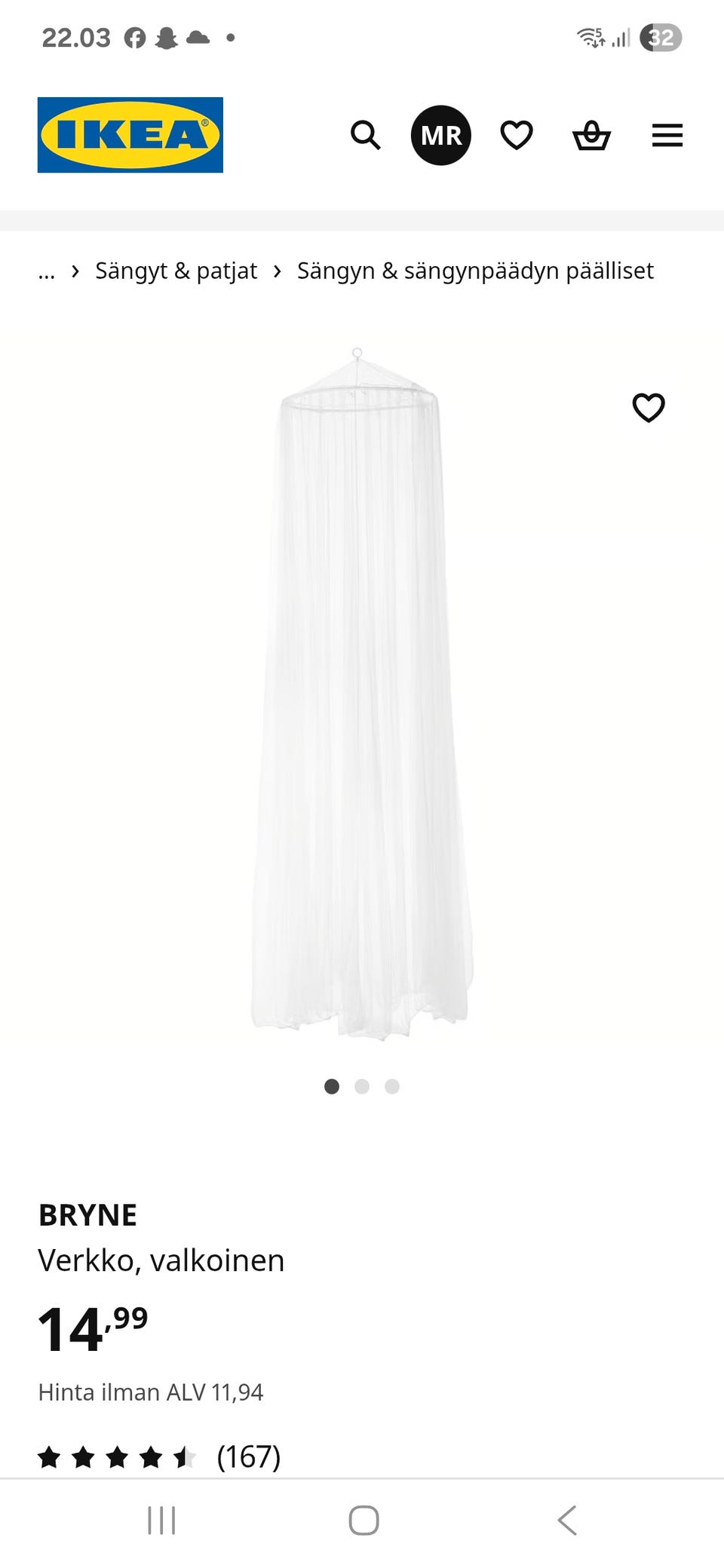Open the hamburger menu
Image resolution: width=724 pixels, height=1568 pixels.
click(x=667, y=136)
